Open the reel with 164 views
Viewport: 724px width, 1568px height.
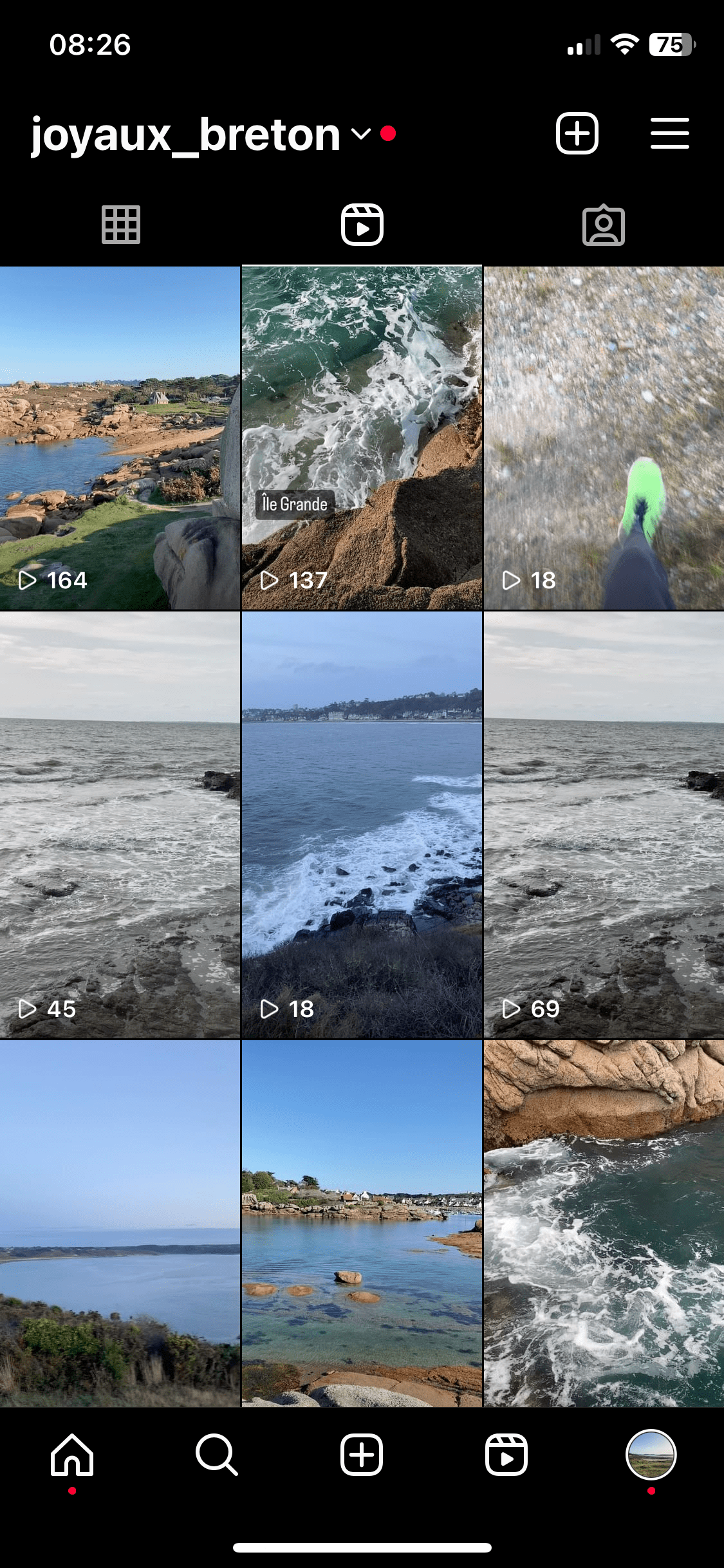point(120,438)
